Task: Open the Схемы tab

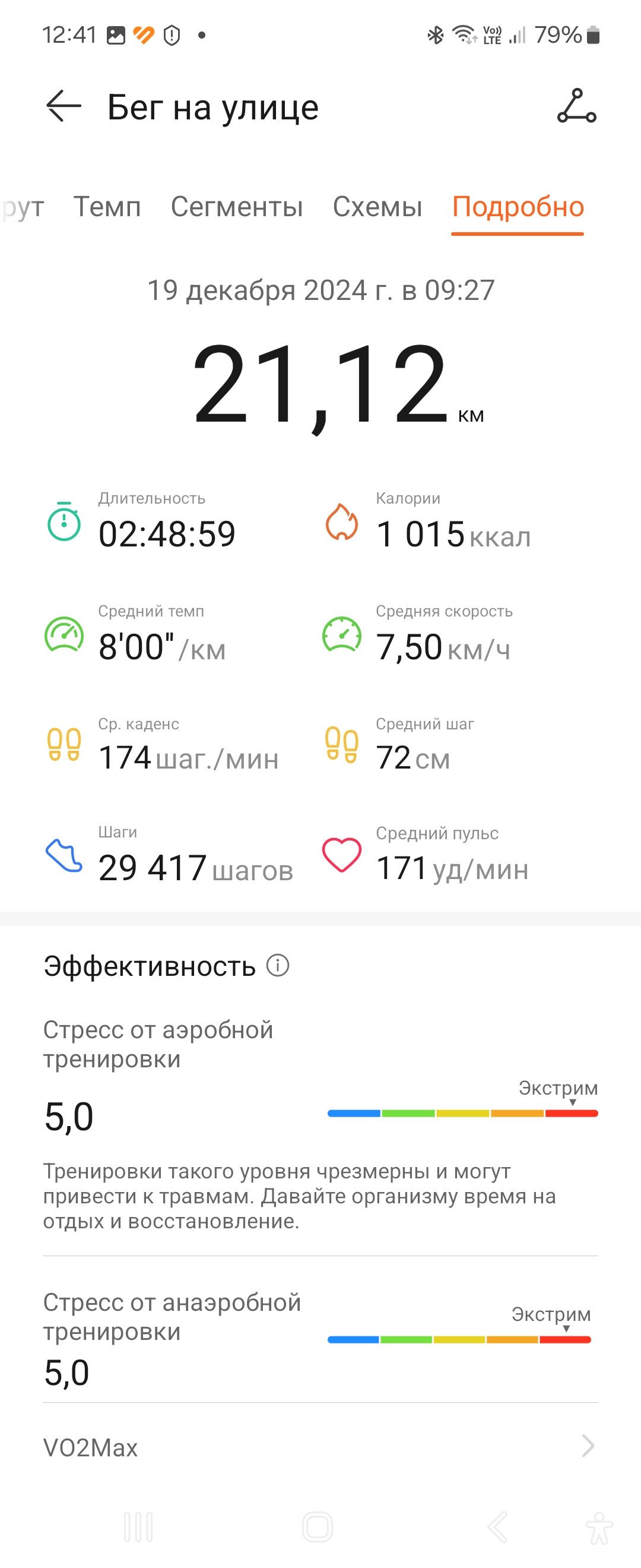Action: coord(377,207)
